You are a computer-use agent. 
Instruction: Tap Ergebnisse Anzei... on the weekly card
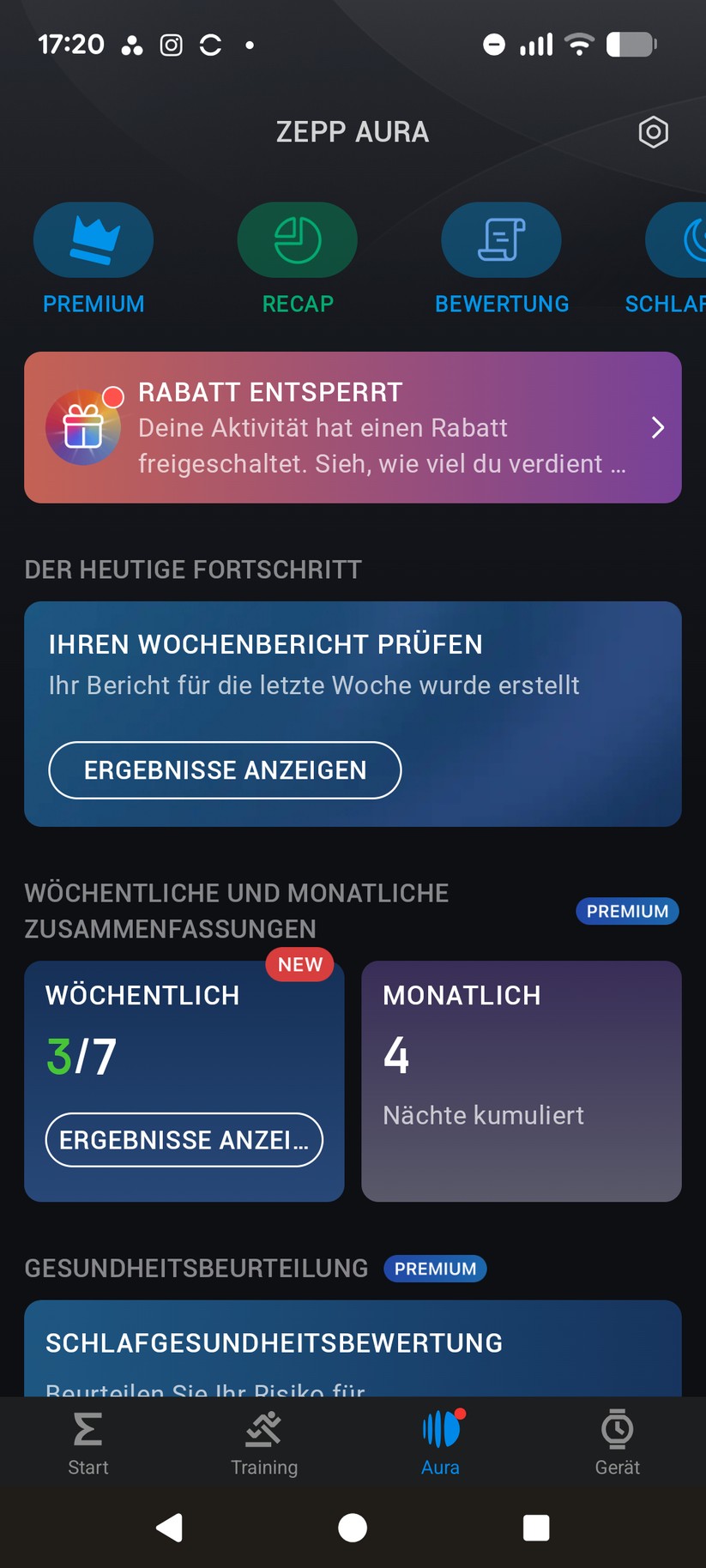tap(184, 1140)
